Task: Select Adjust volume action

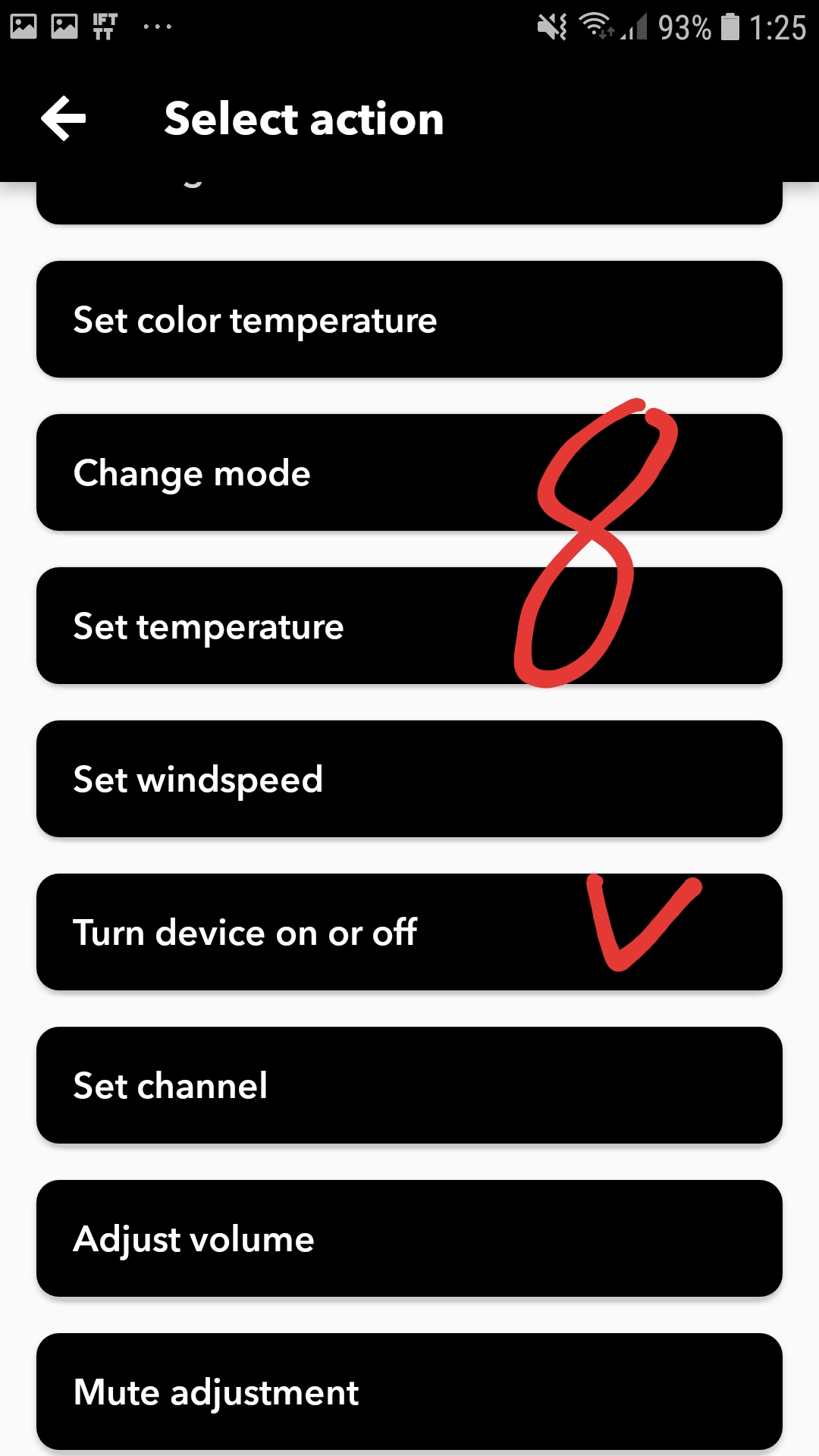Action: coord(409,1238)
